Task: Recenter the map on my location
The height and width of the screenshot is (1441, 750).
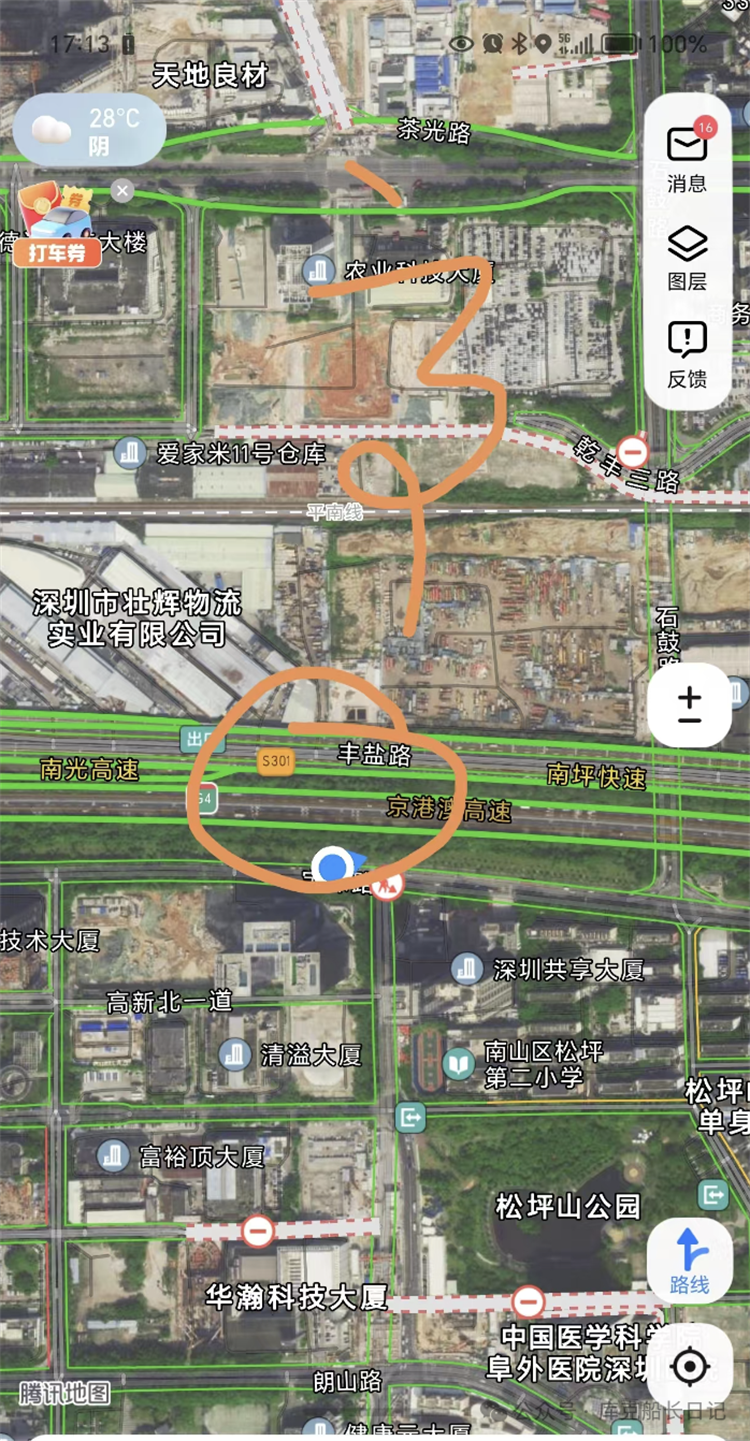Action: click(689, 1366)
